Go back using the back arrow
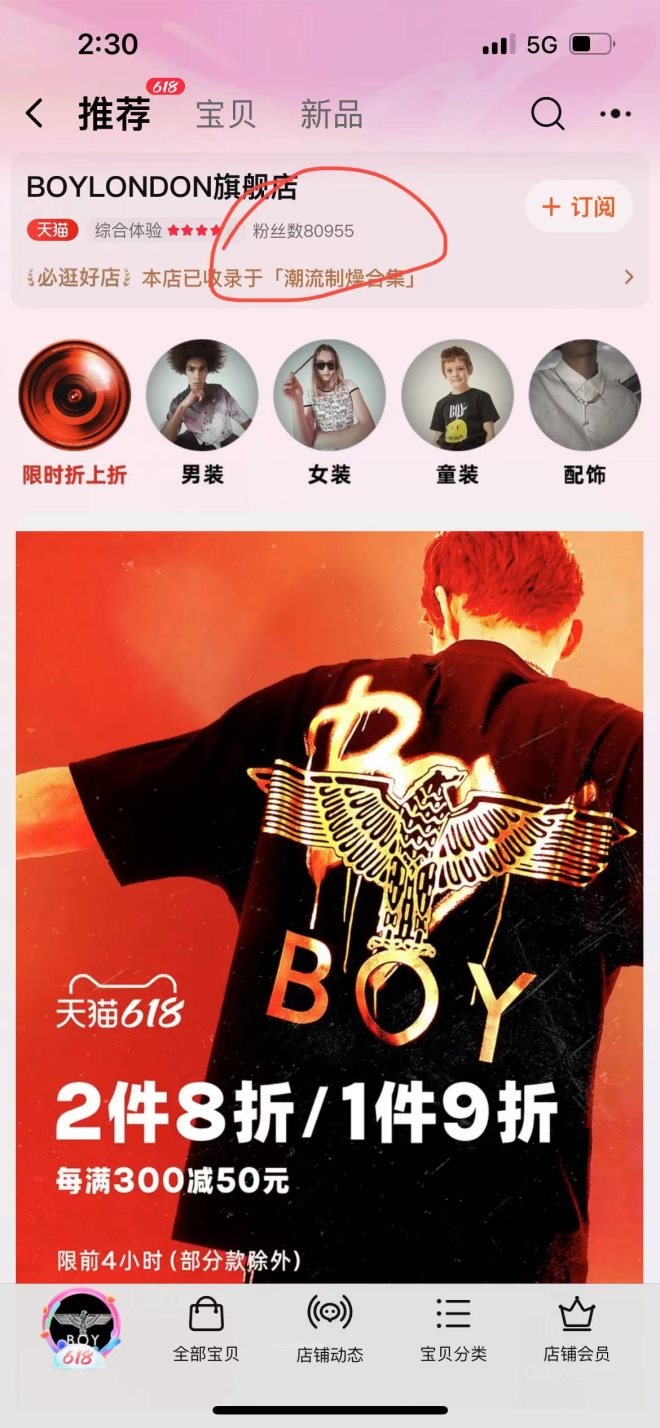 (35, 114)
